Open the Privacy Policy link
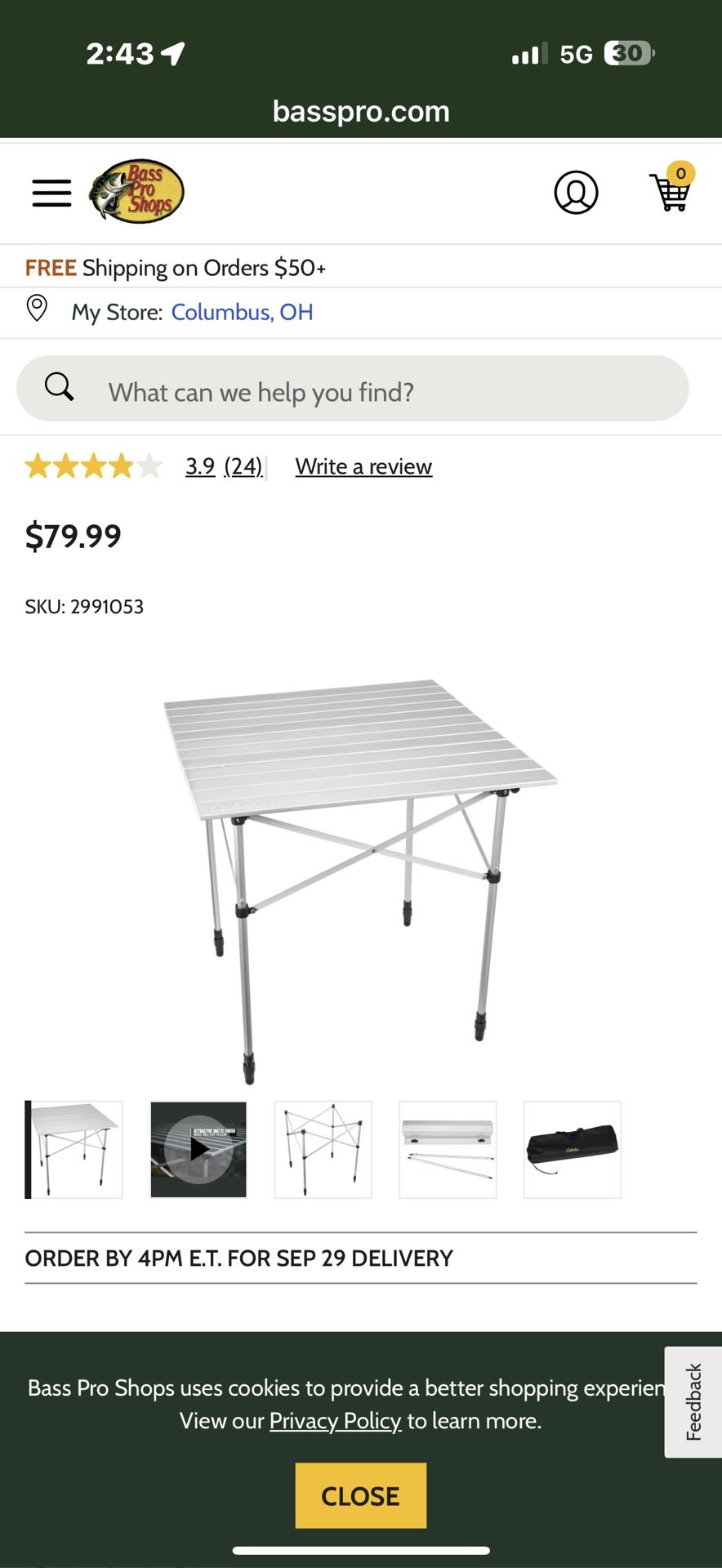This screenshot has width=722, height=1568. (x=335, y=1421)
